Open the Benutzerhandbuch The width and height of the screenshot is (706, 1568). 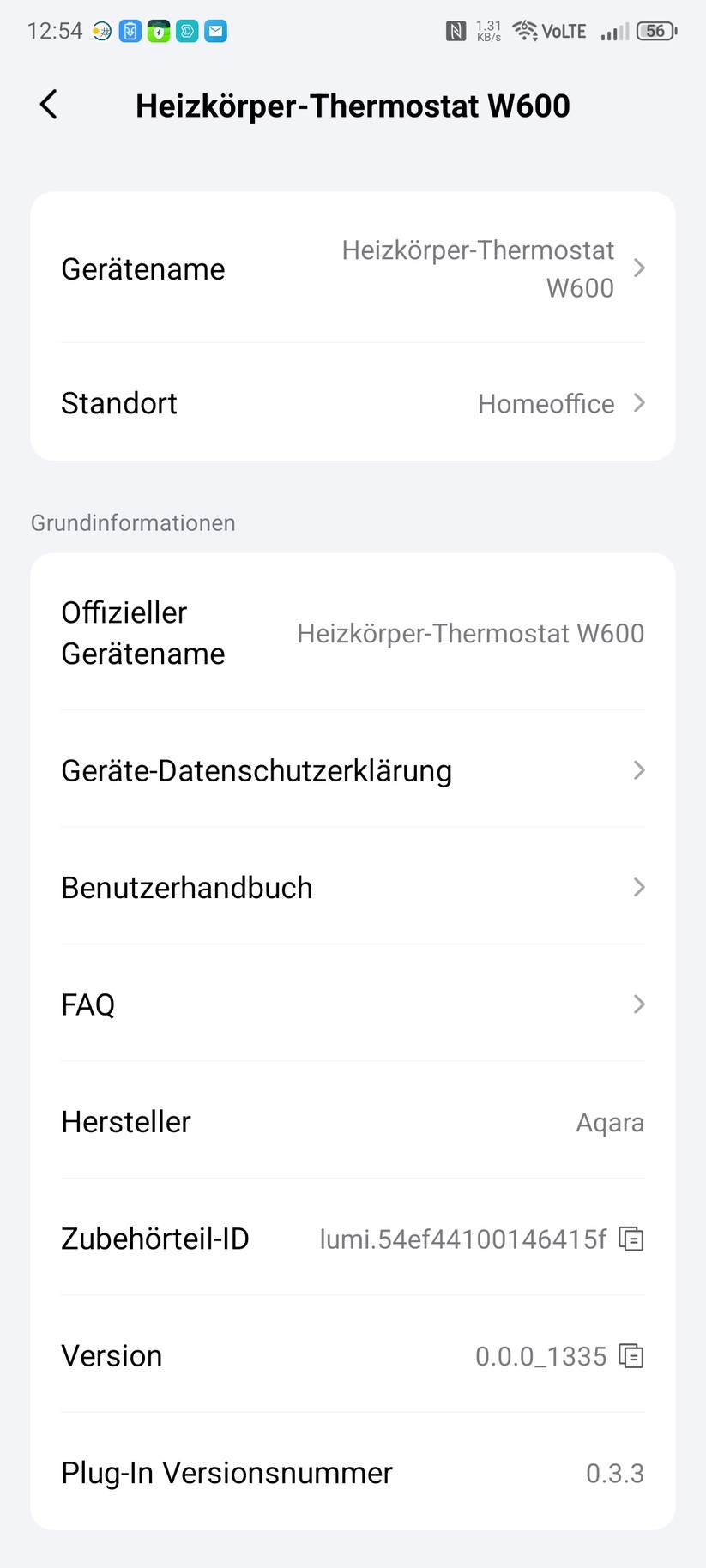[x=353, y=888]
